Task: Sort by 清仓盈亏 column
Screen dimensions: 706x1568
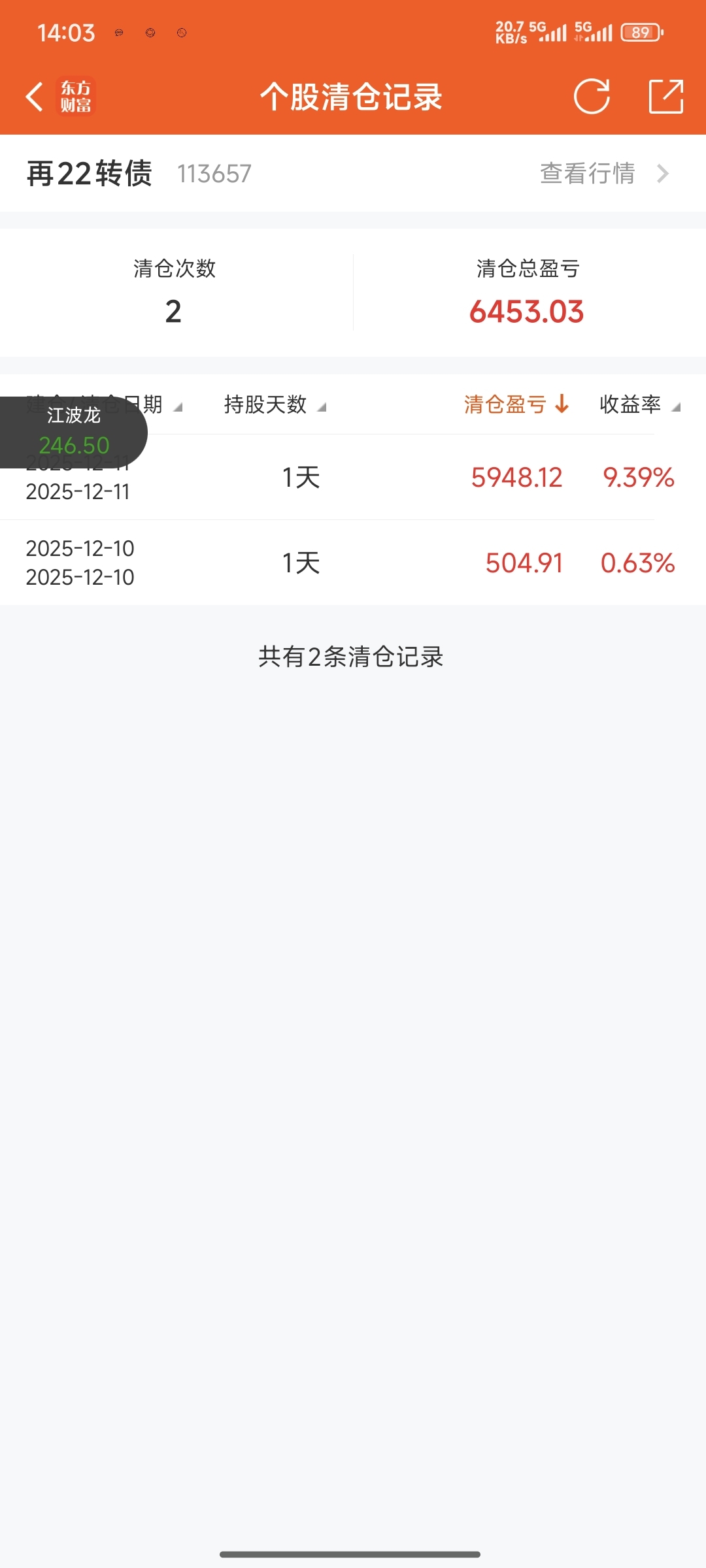Action: (516, 404)
